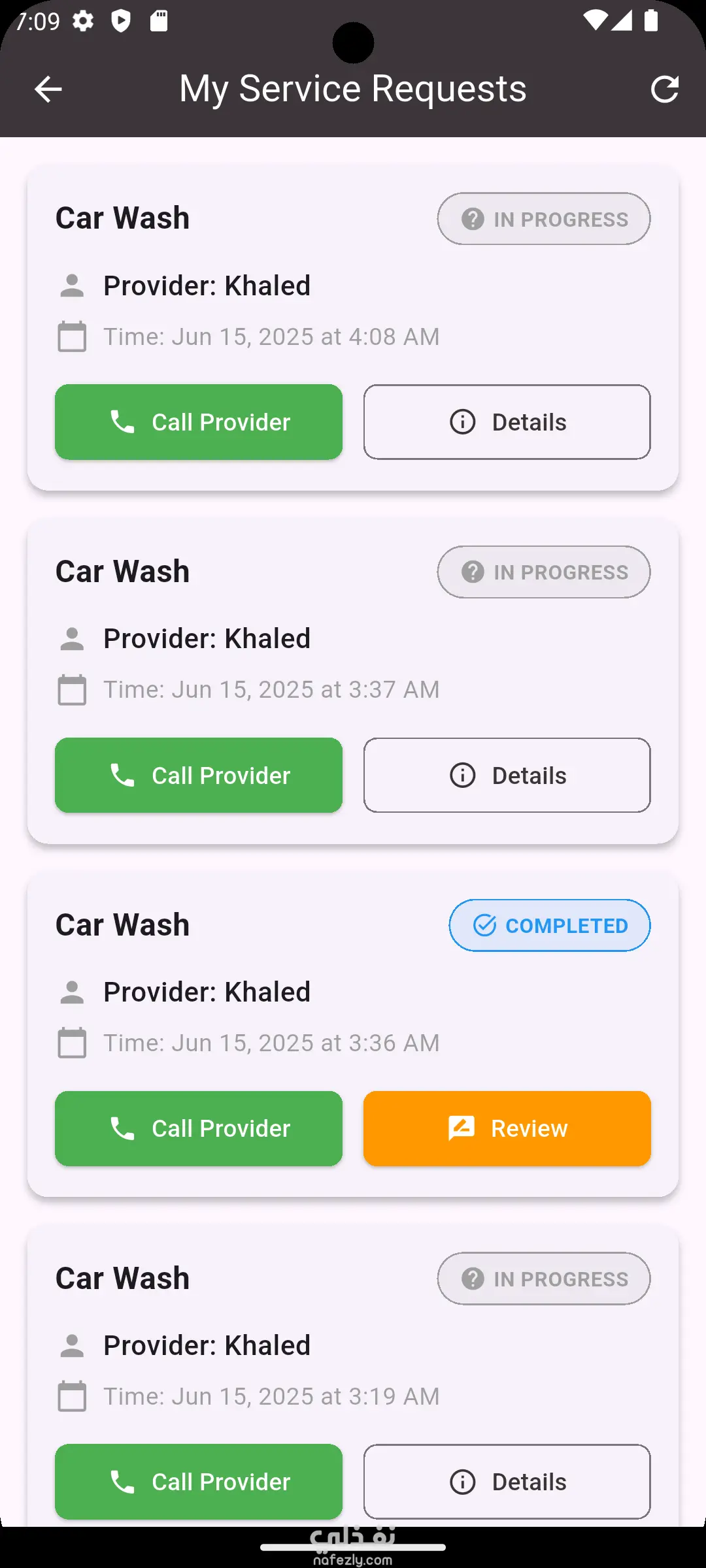Call provider for the completed 3:36 AM request
The height and width of the screenshot is (1568, 706).
(199, 1128)
